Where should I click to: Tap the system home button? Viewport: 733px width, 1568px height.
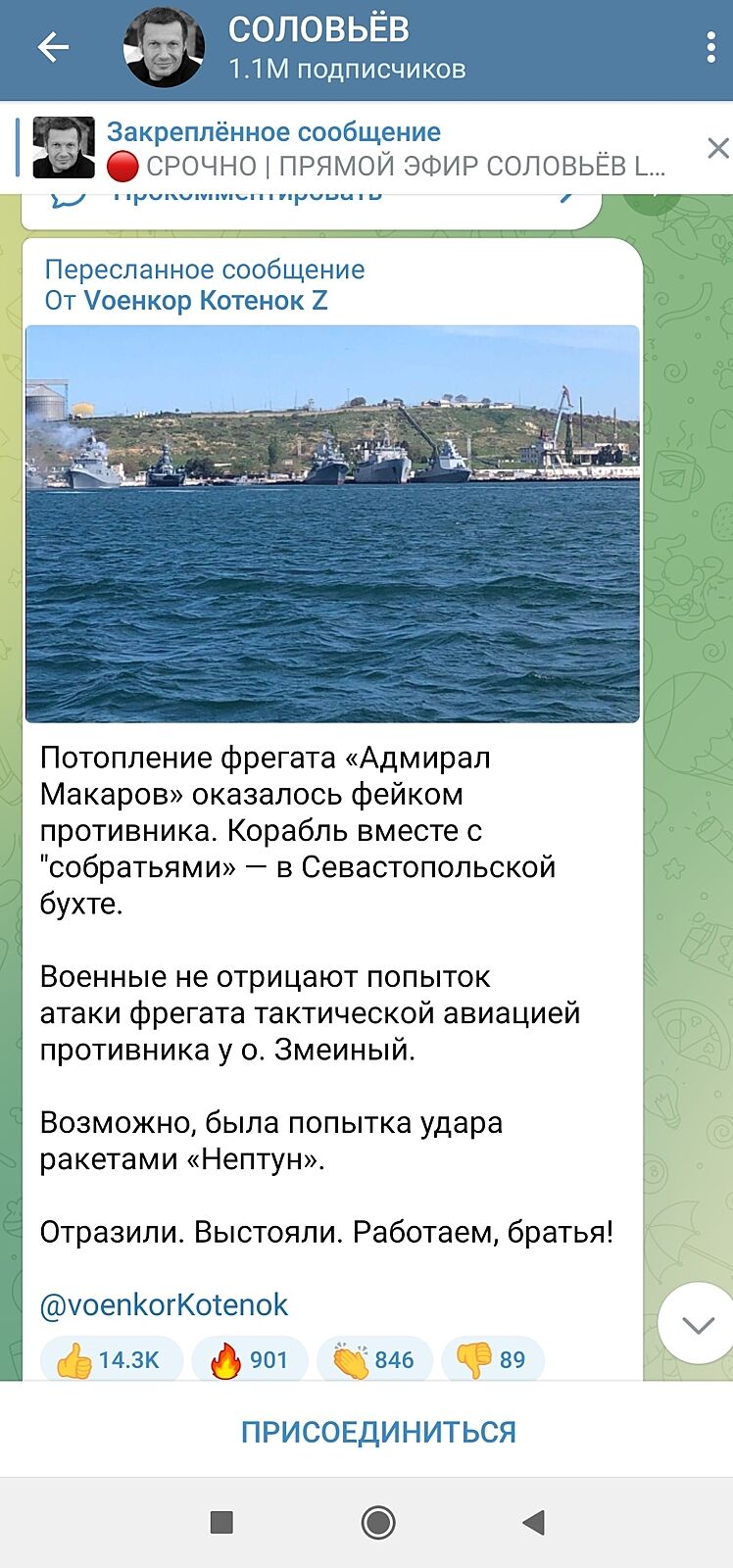378,1522
